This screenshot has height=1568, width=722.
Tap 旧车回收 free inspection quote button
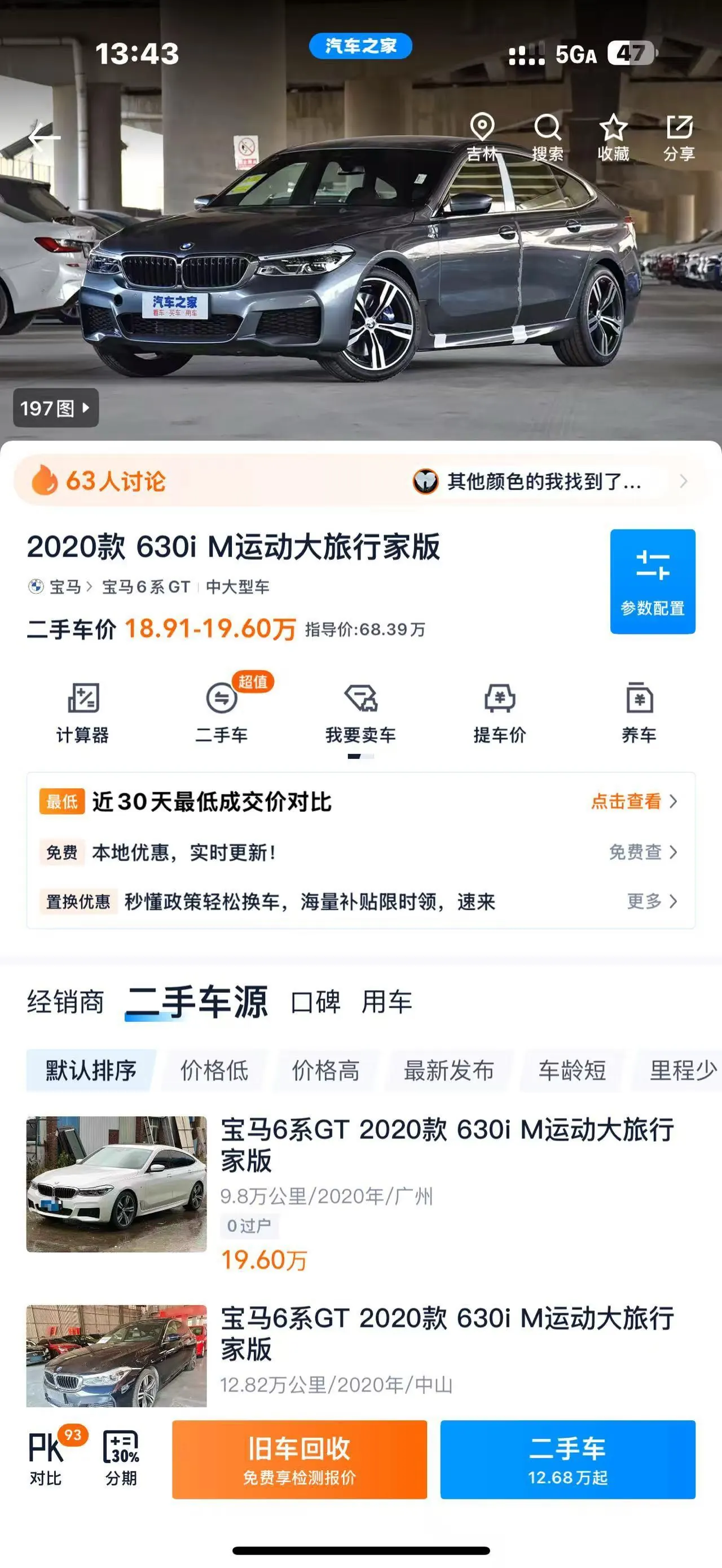[300, 1459]
